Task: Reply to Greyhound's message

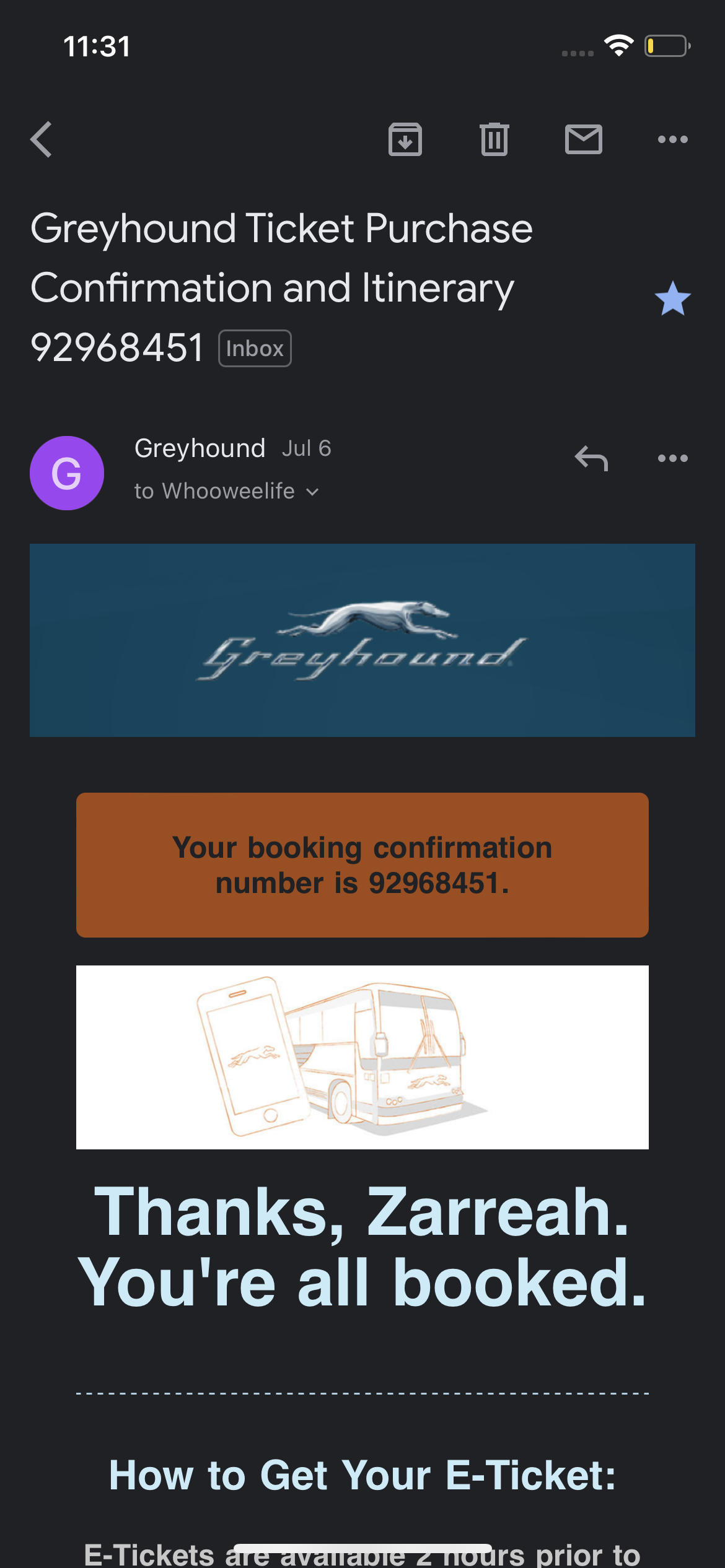Action: click(591, 459)
